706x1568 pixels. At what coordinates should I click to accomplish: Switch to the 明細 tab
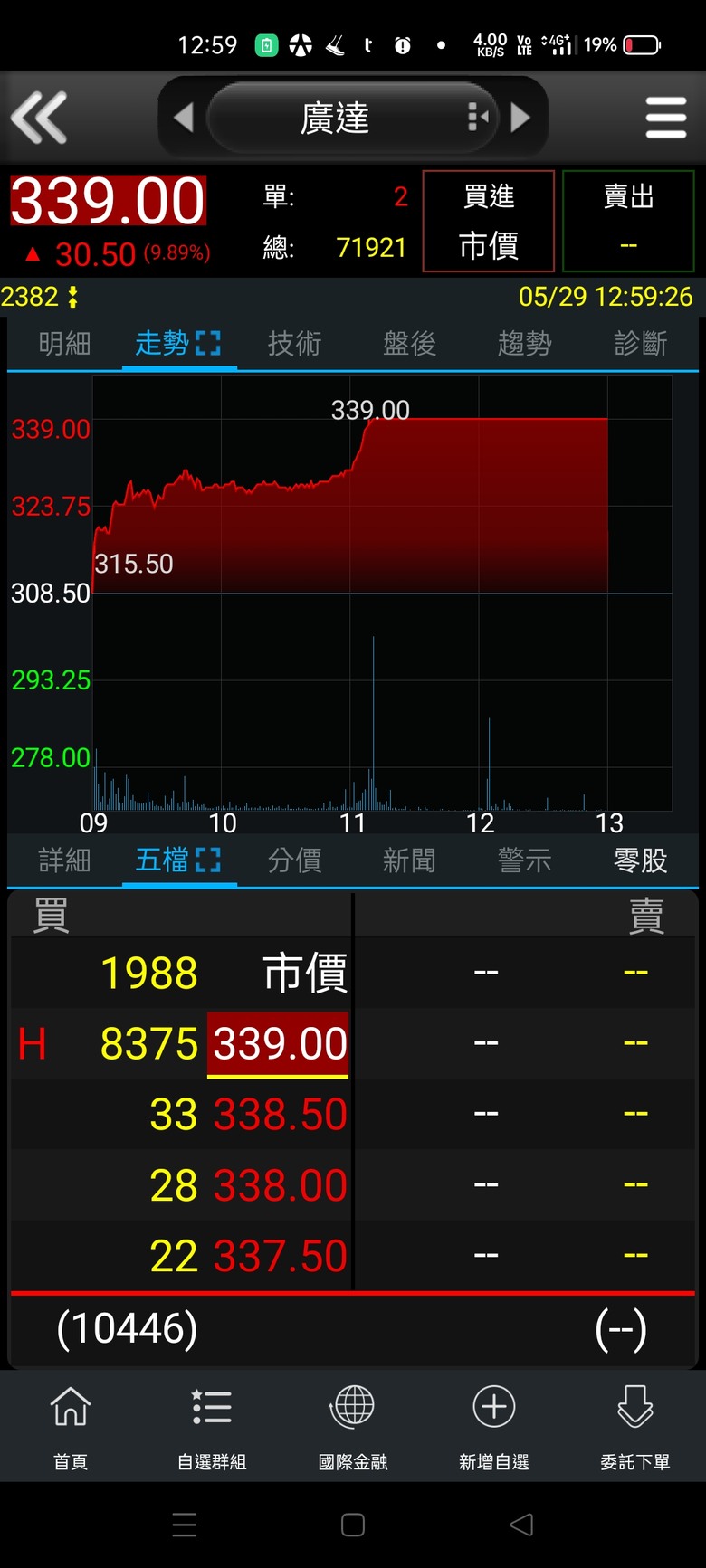[64, 344]
